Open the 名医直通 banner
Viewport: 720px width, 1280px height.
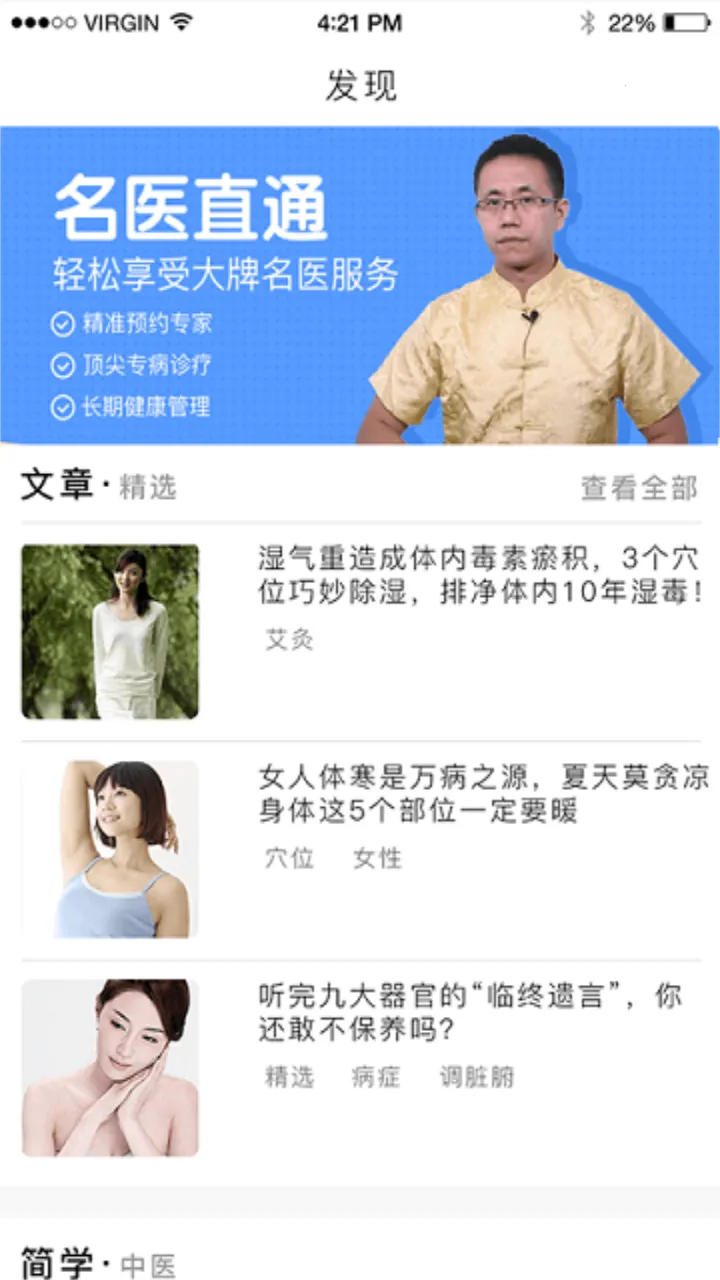360,285
